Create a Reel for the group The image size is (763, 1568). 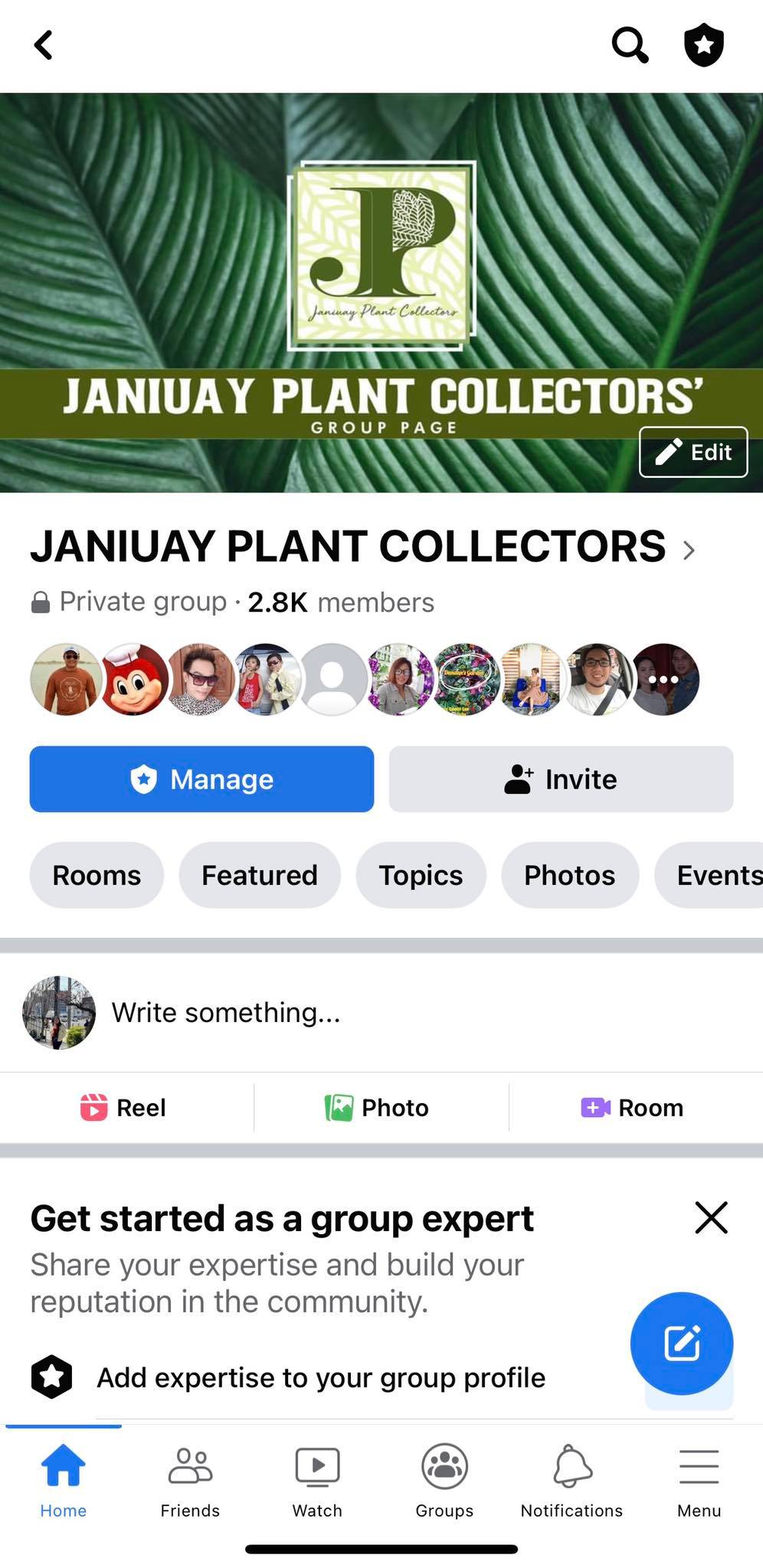coord(124,1108)
